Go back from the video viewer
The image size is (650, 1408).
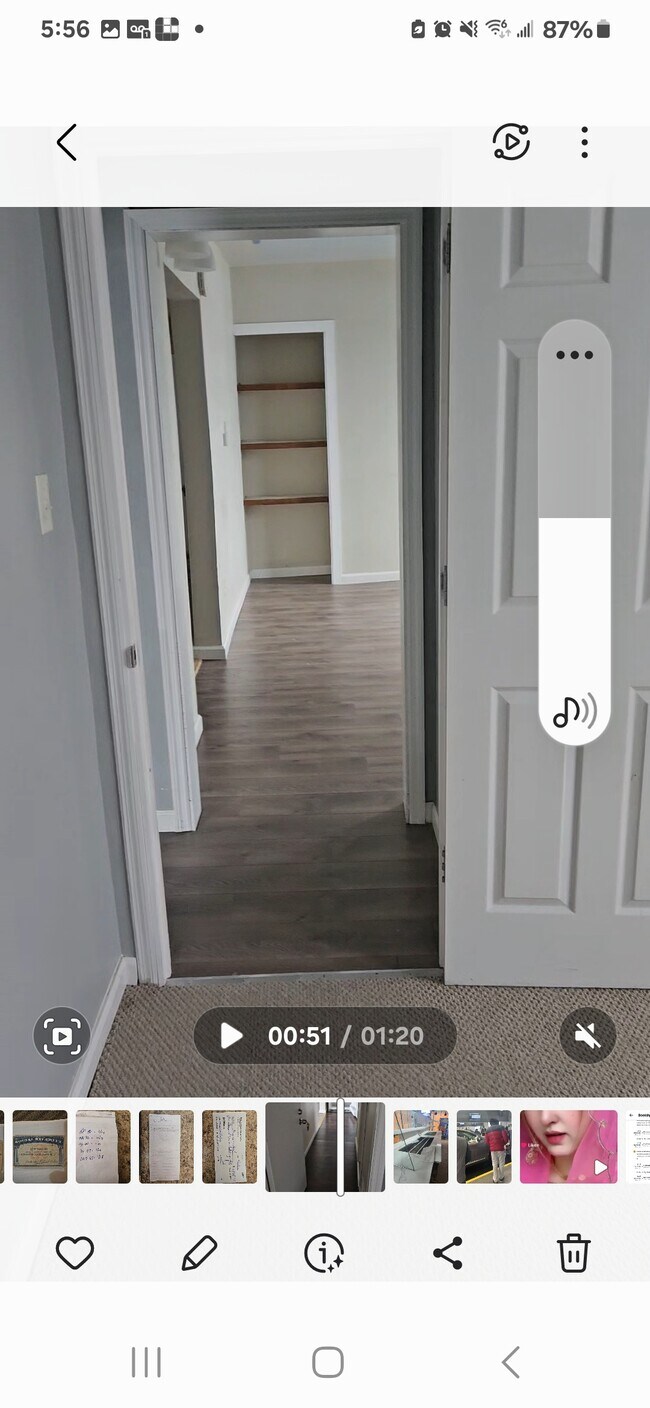pos(67,143)
